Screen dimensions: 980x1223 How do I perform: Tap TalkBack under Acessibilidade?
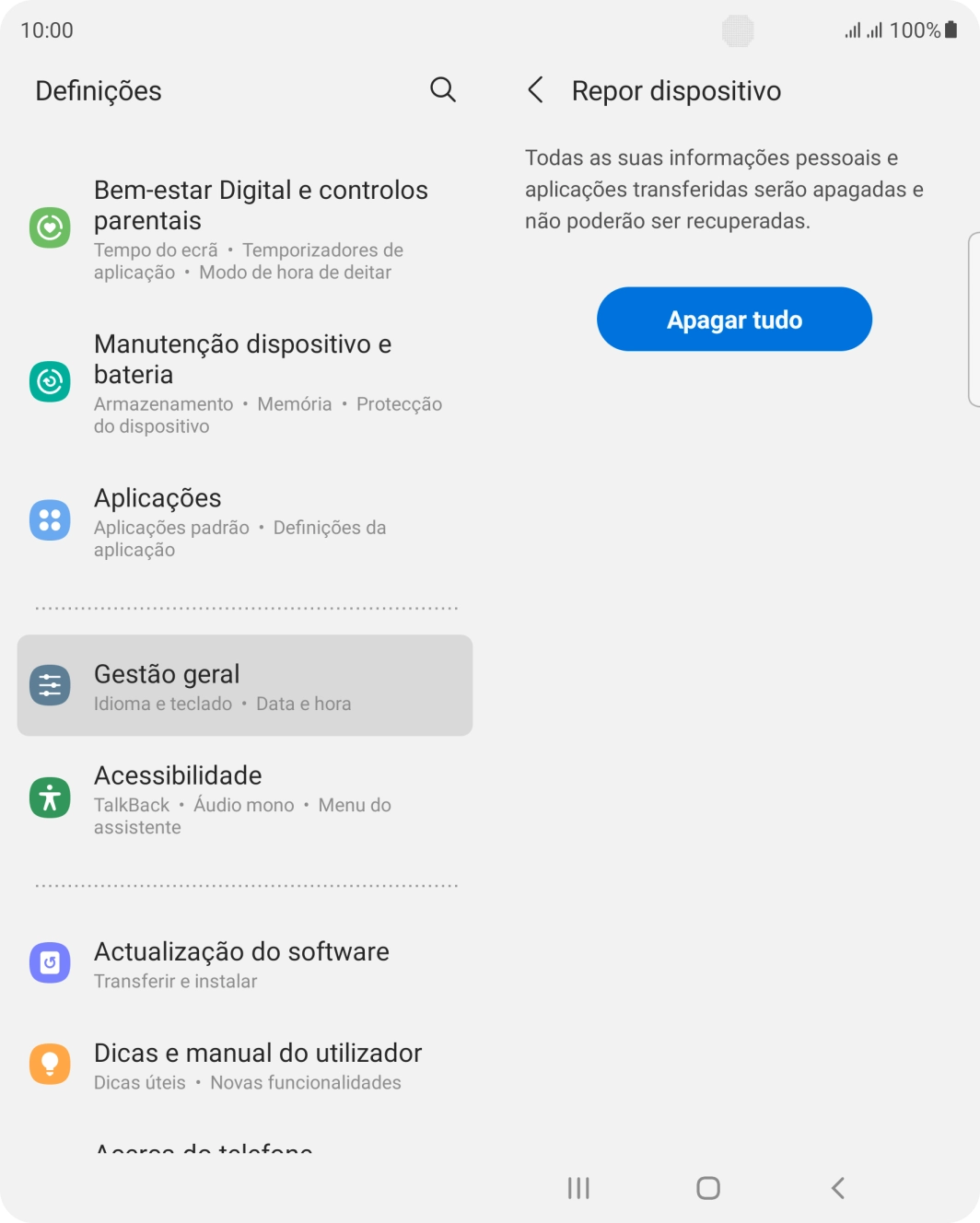coord(130,804)
